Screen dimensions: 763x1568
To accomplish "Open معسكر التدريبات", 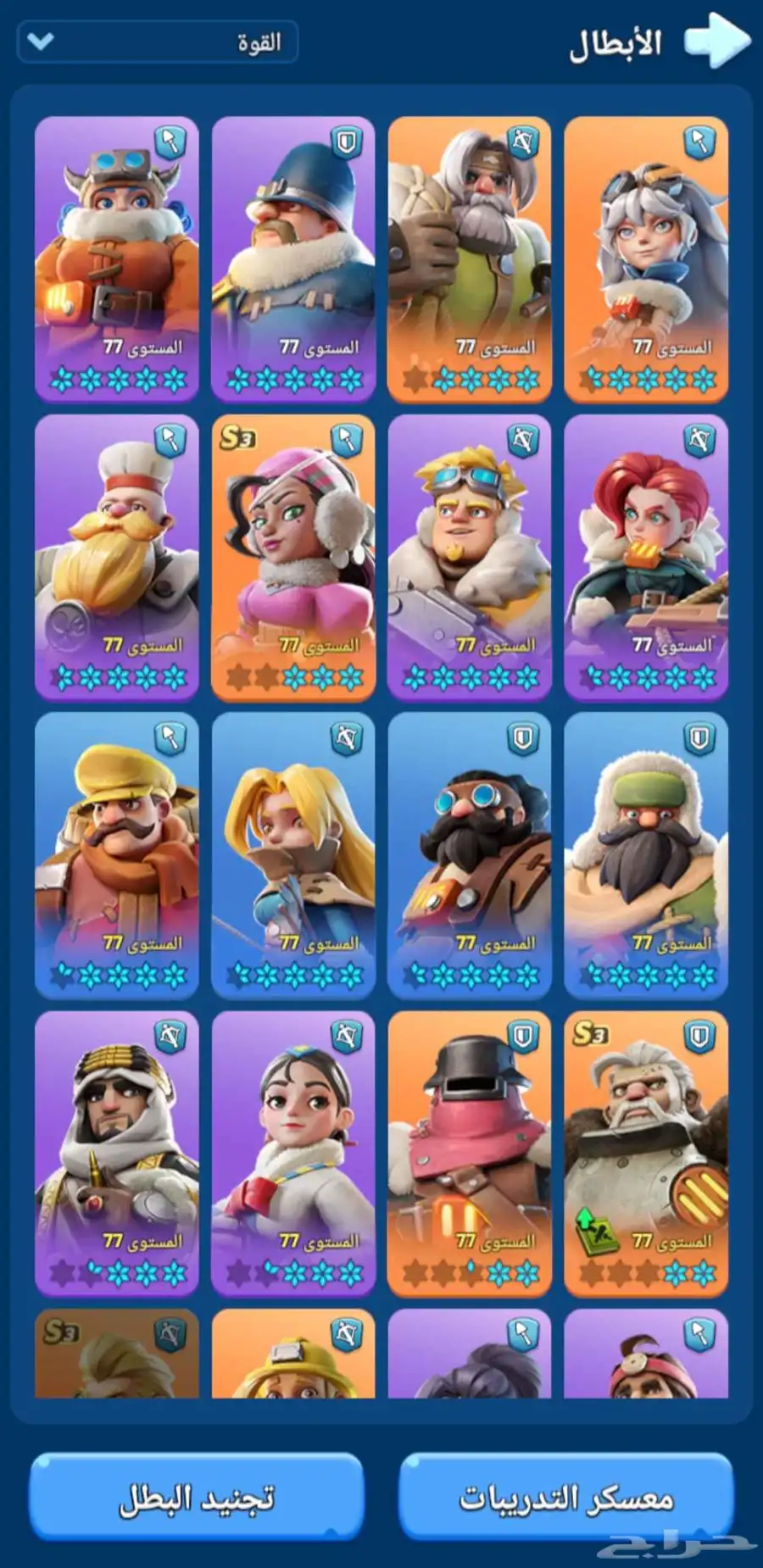I will click(565, 1497).
